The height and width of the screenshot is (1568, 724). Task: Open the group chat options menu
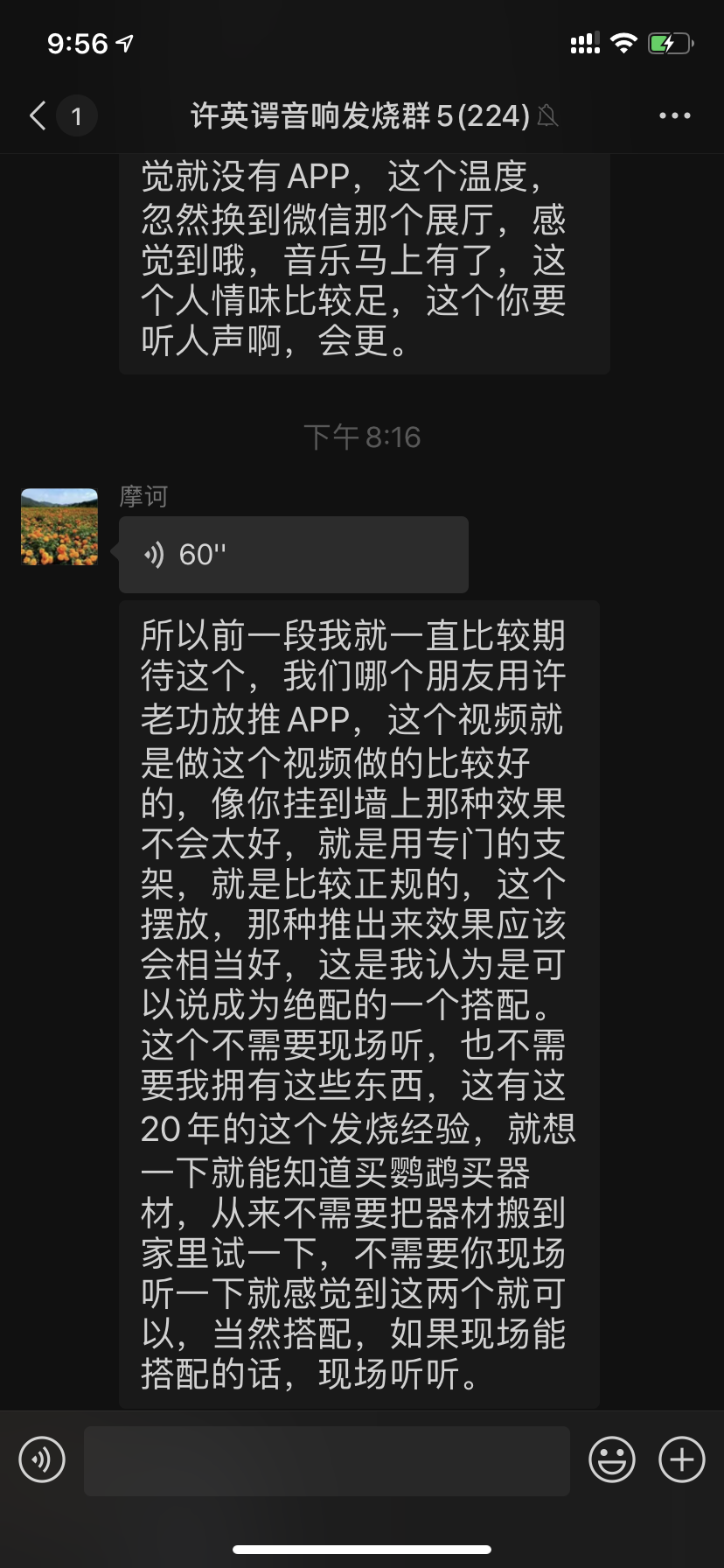click(x=674, y=115)
